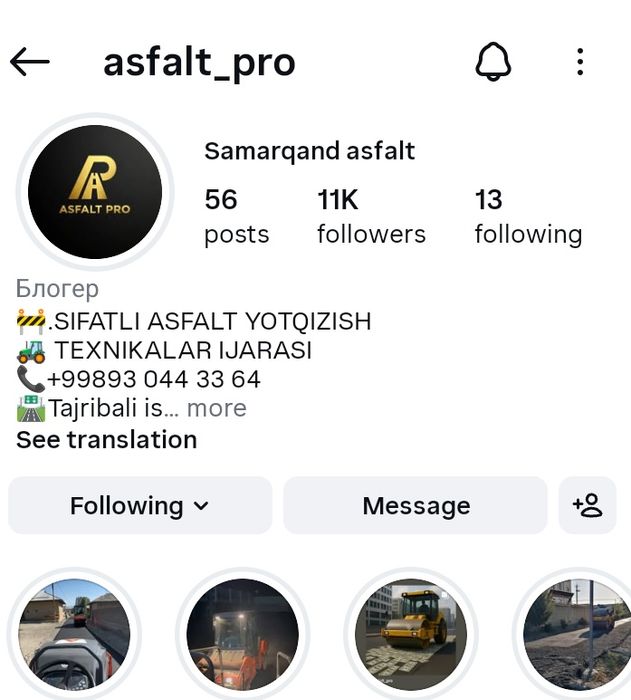Go back using the arrow
The image size is (631, 700).
coord(30,62)
